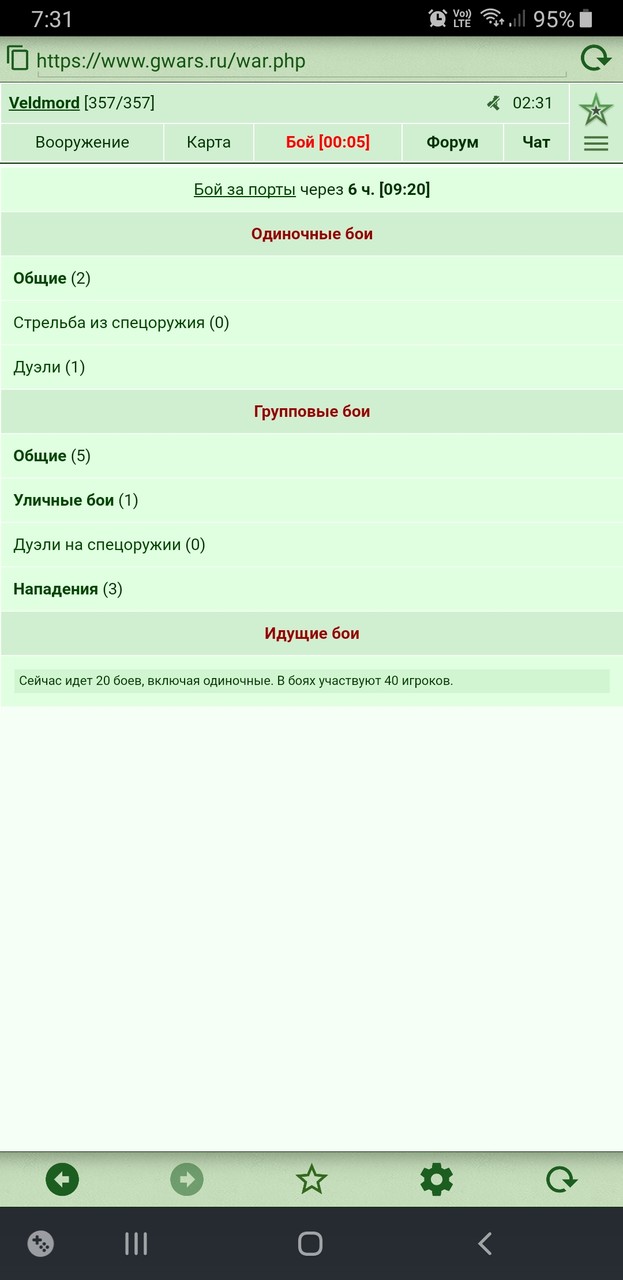623x1280 pixels.
Task: Open settings gear in the bottom toolbar
Action: 436,1180
